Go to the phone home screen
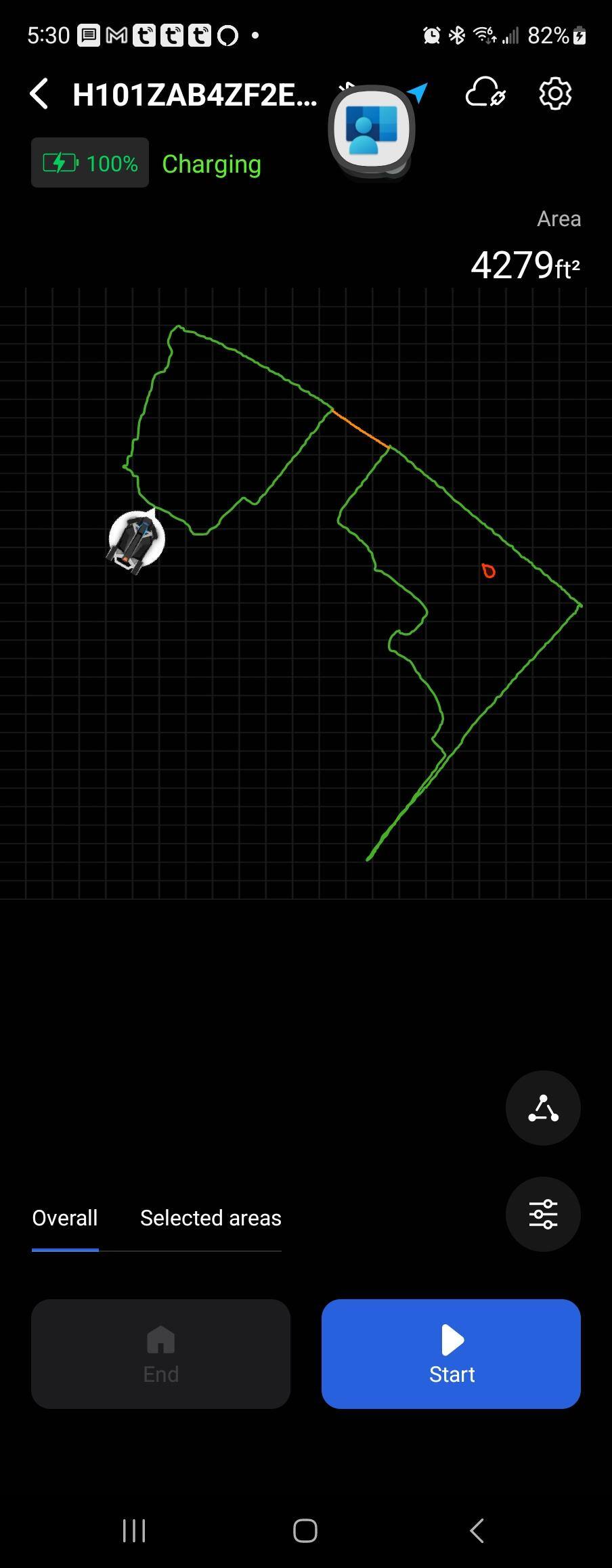 [305, 1530]
